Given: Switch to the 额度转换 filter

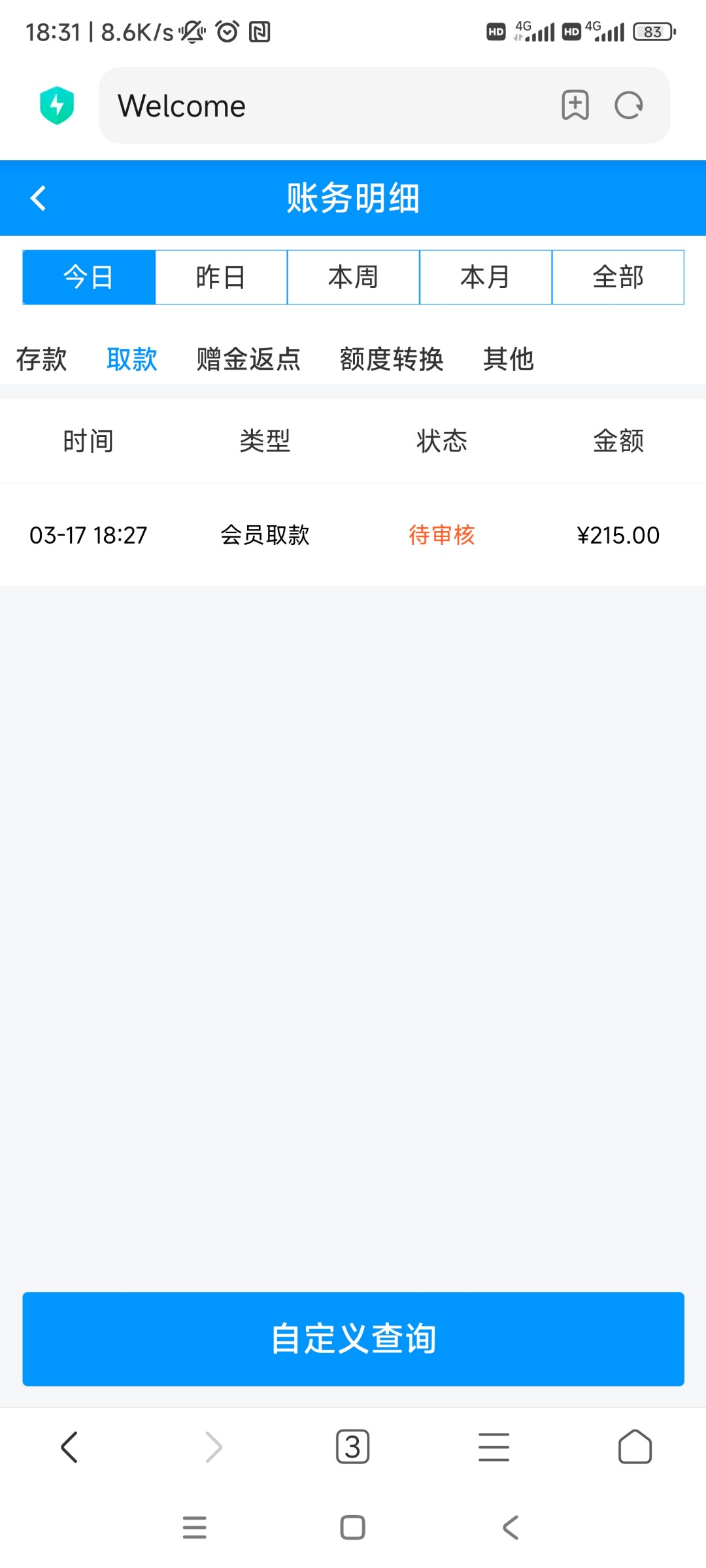Looking at the screenshot, I should click(392, 359).
